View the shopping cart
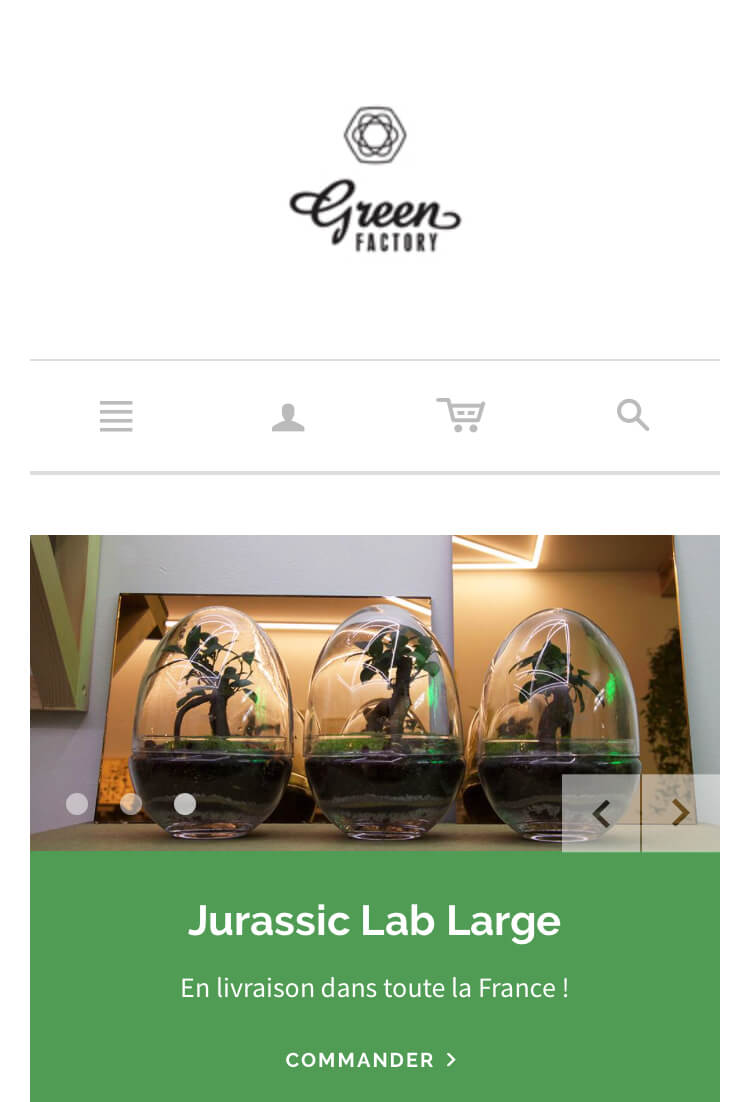This screenshot has height=1102, width=750. click(x=461, y=415)
